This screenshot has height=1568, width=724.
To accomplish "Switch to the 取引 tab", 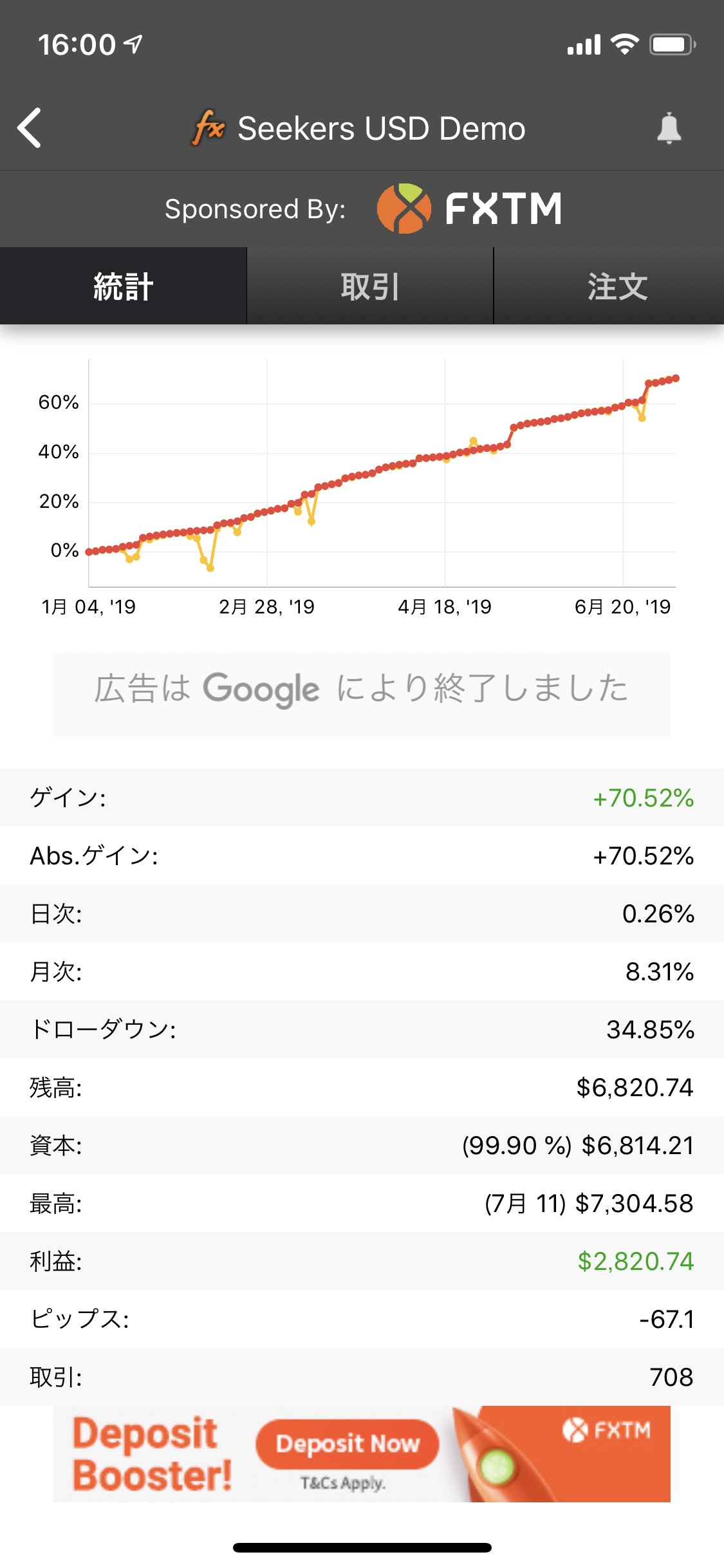I will (x=370, y=286).
